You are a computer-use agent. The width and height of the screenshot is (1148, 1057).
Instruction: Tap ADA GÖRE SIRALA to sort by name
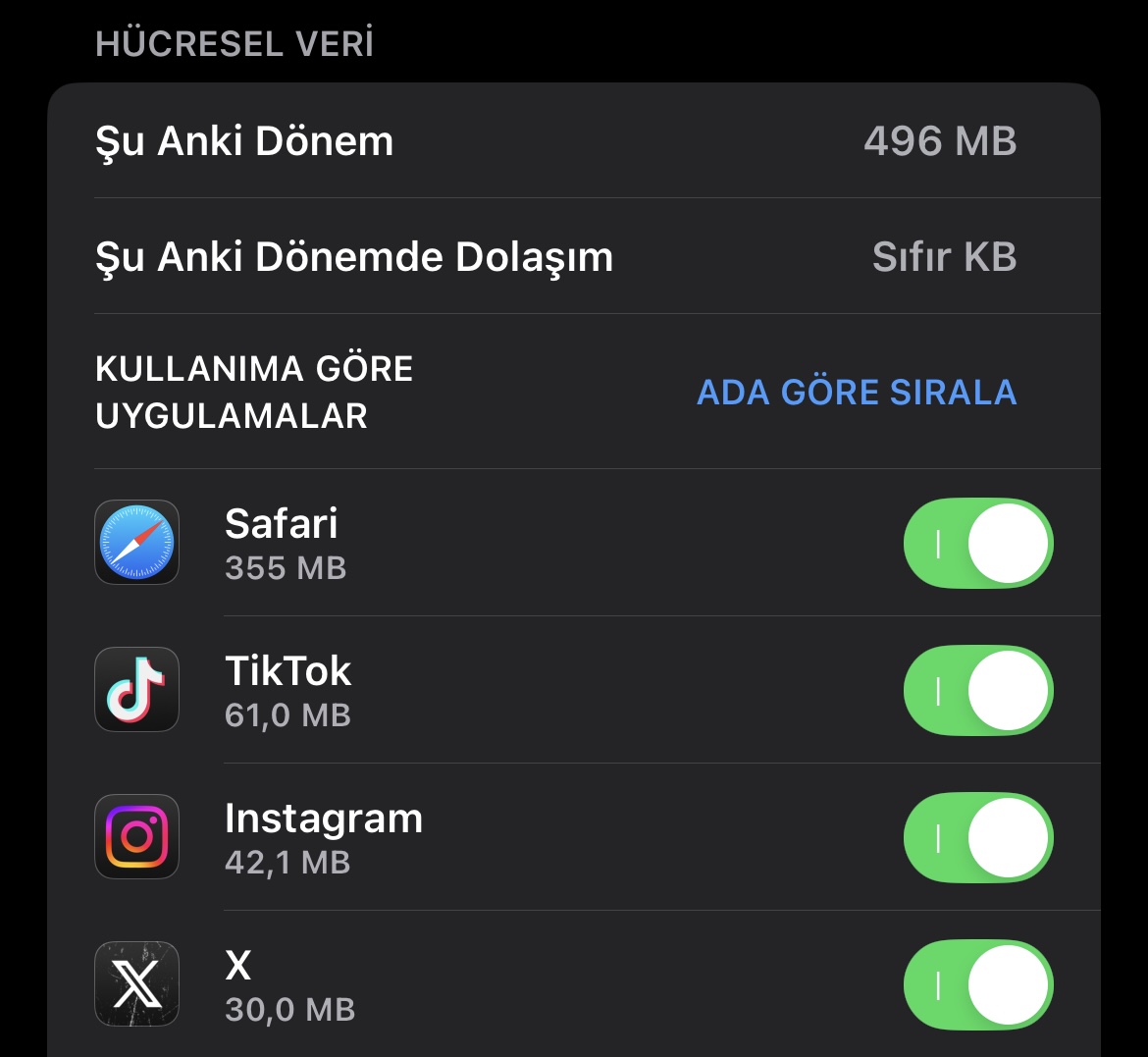(x=856, y=393)
